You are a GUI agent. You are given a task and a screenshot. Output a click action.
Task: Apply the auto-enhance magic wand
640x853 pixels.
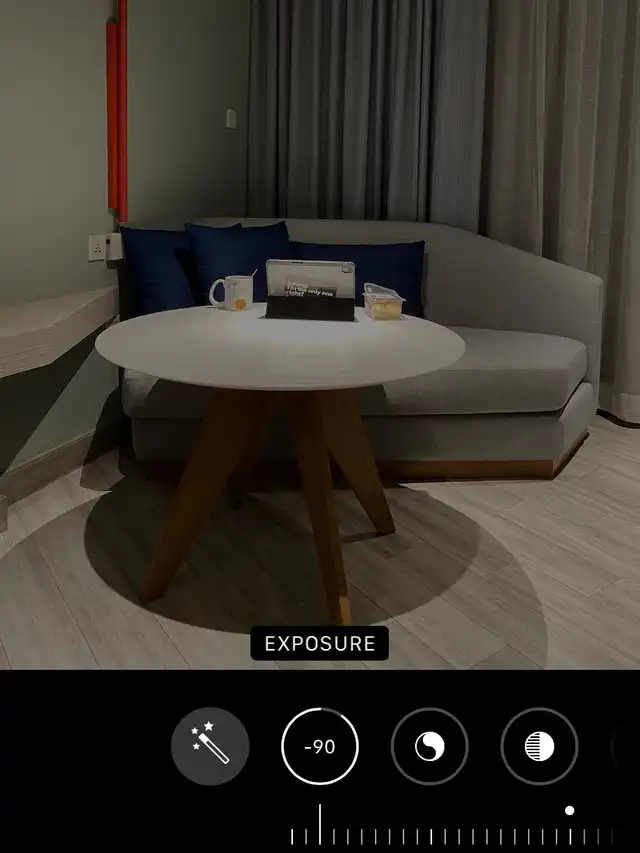point(210,746)
